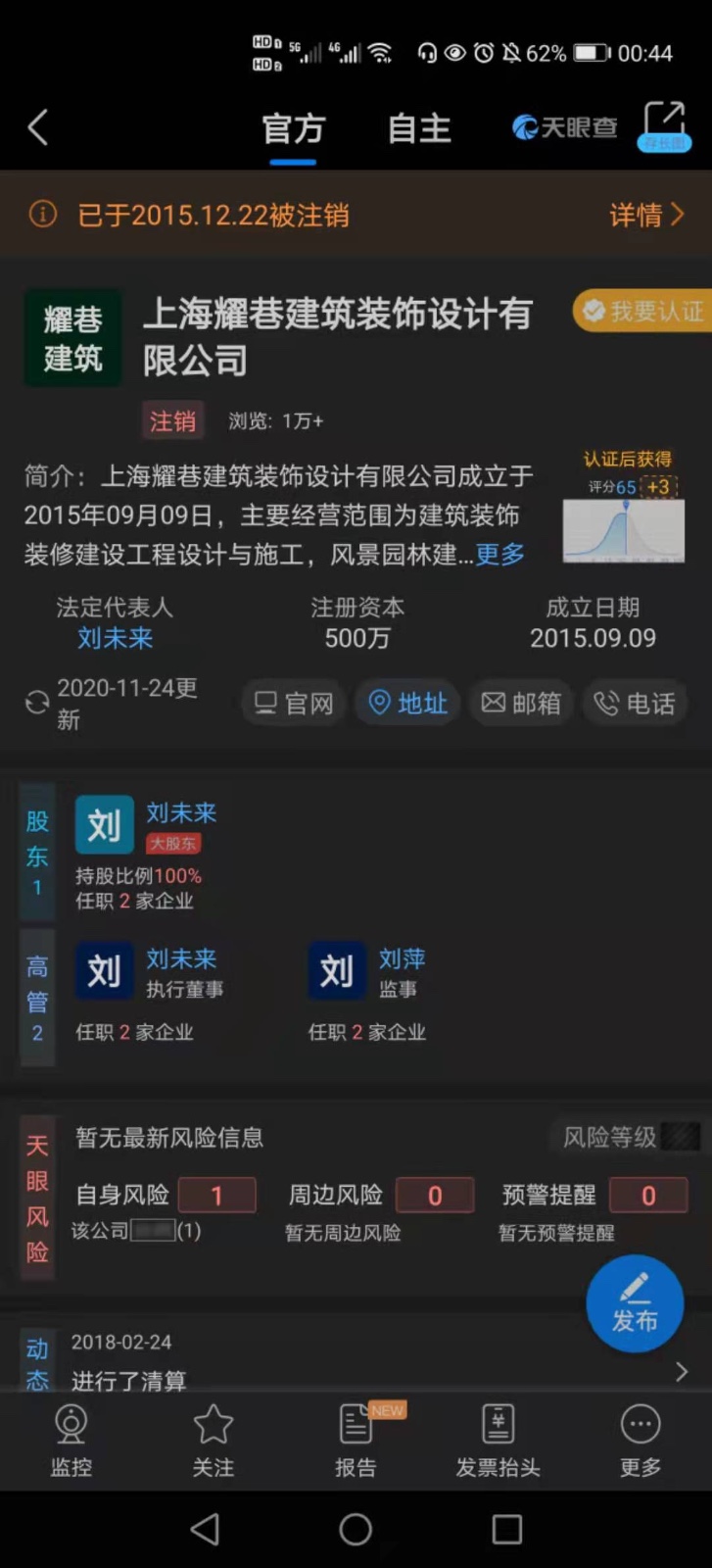View the company 地址

tap(408, 704)
